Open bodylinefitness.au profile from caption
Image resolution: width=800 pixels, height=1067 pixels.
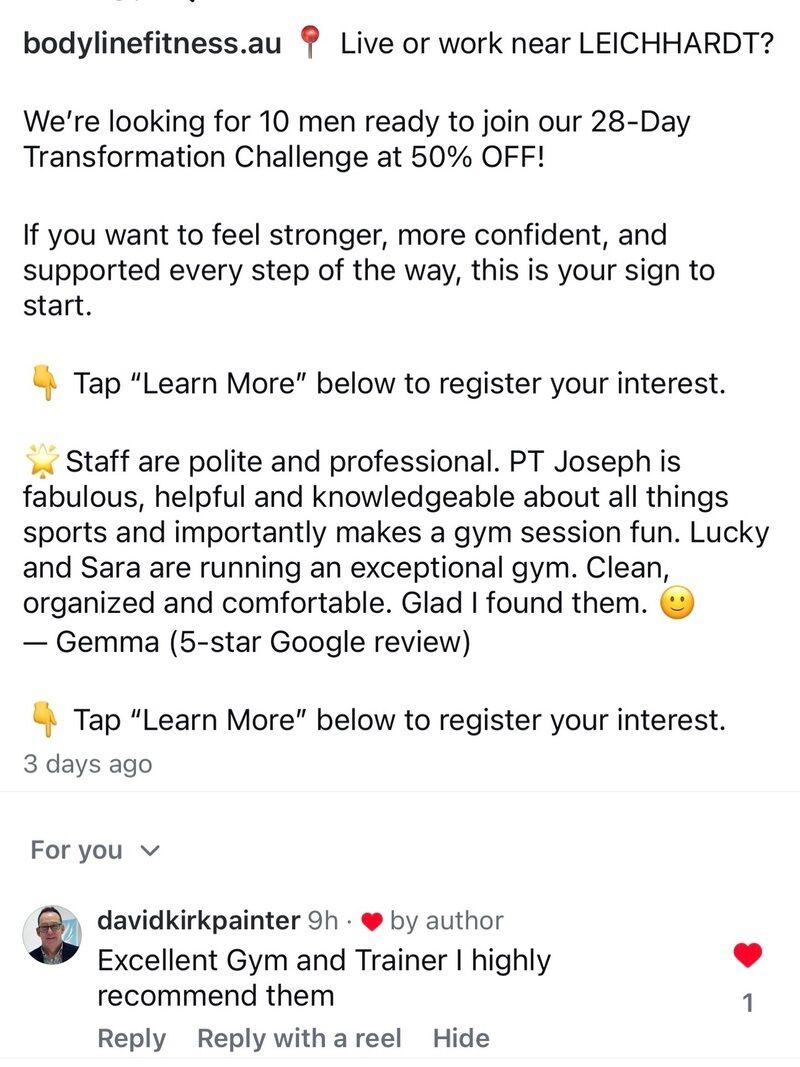152,44
